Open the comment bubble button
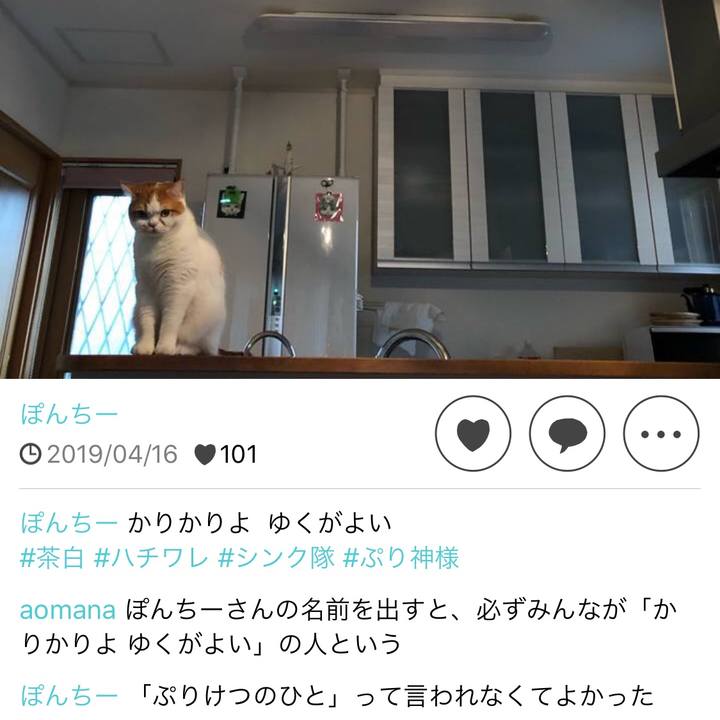Screen dimensions: 720x720 (x=567, y=433)
